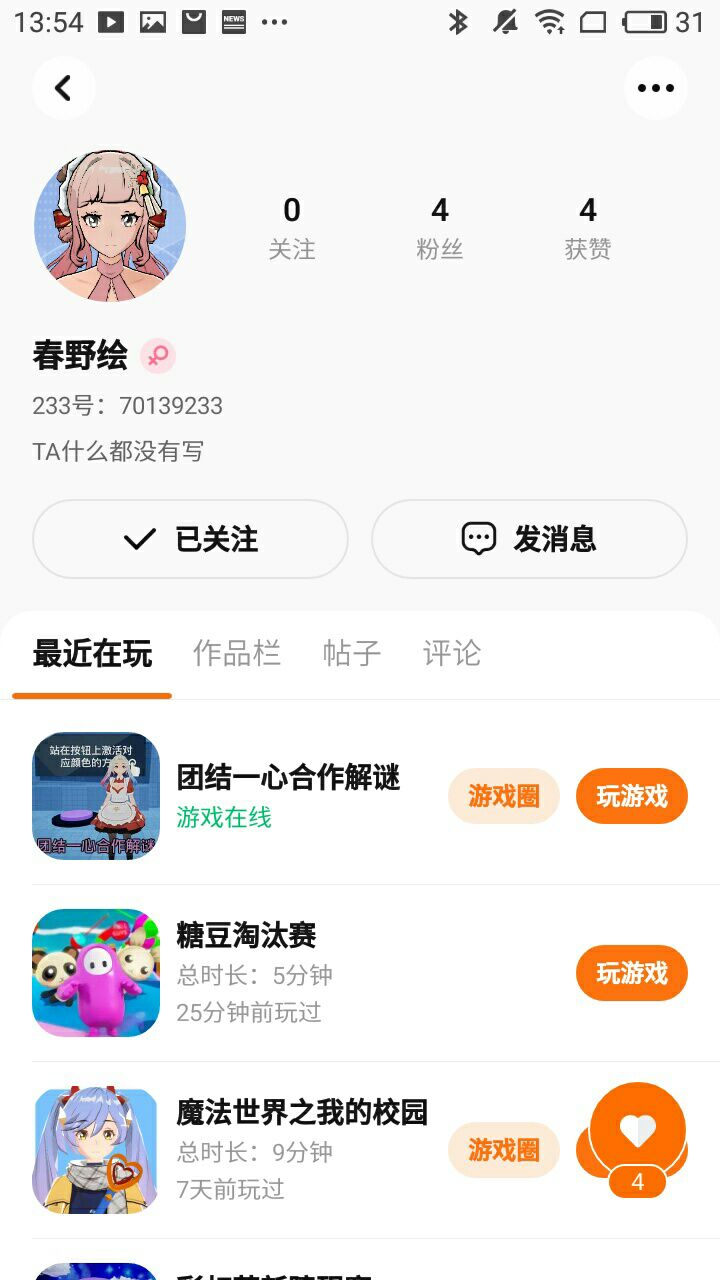
Task: Open the 团结一心合作解谜 game entry
Action: tap(288, 778)
